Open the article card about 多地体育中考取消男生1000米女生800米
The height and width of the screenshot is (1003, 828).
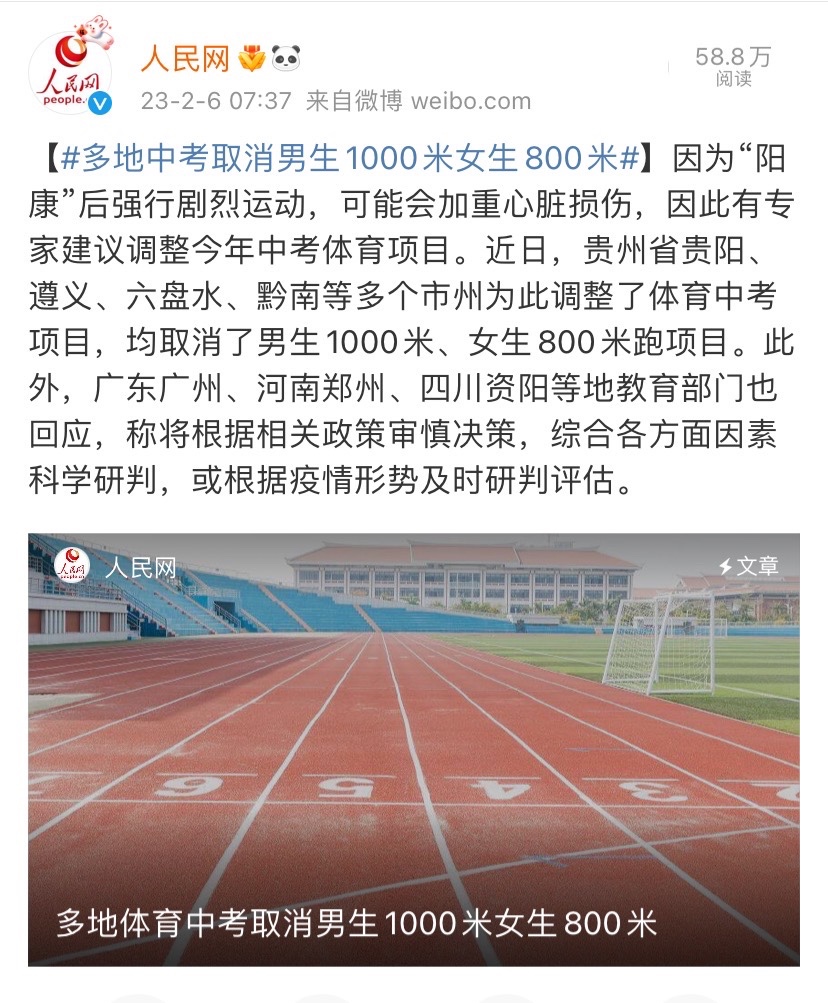413,748
